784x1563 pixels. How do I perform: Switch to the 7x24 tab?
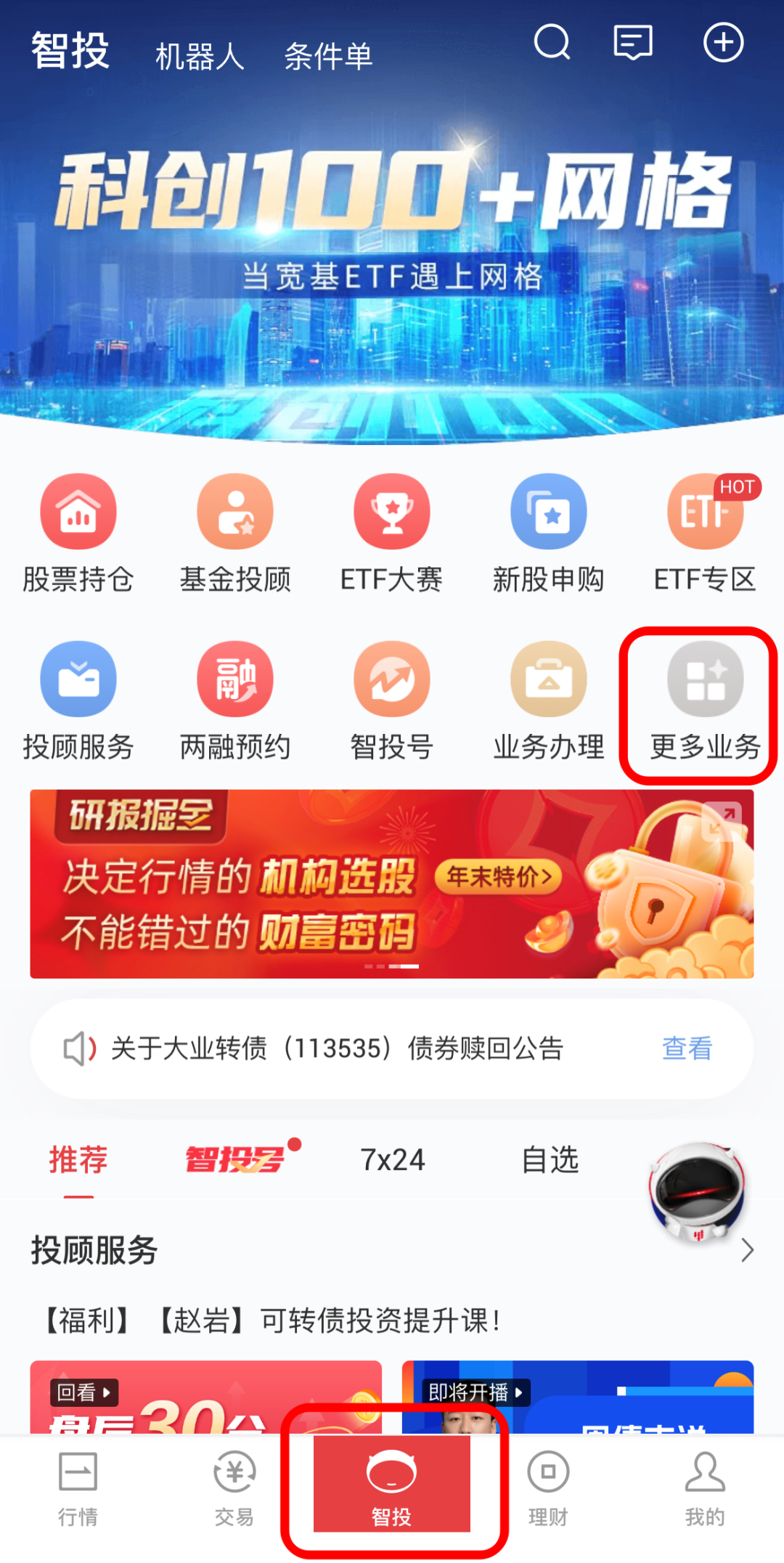[x=393, y=1159]
